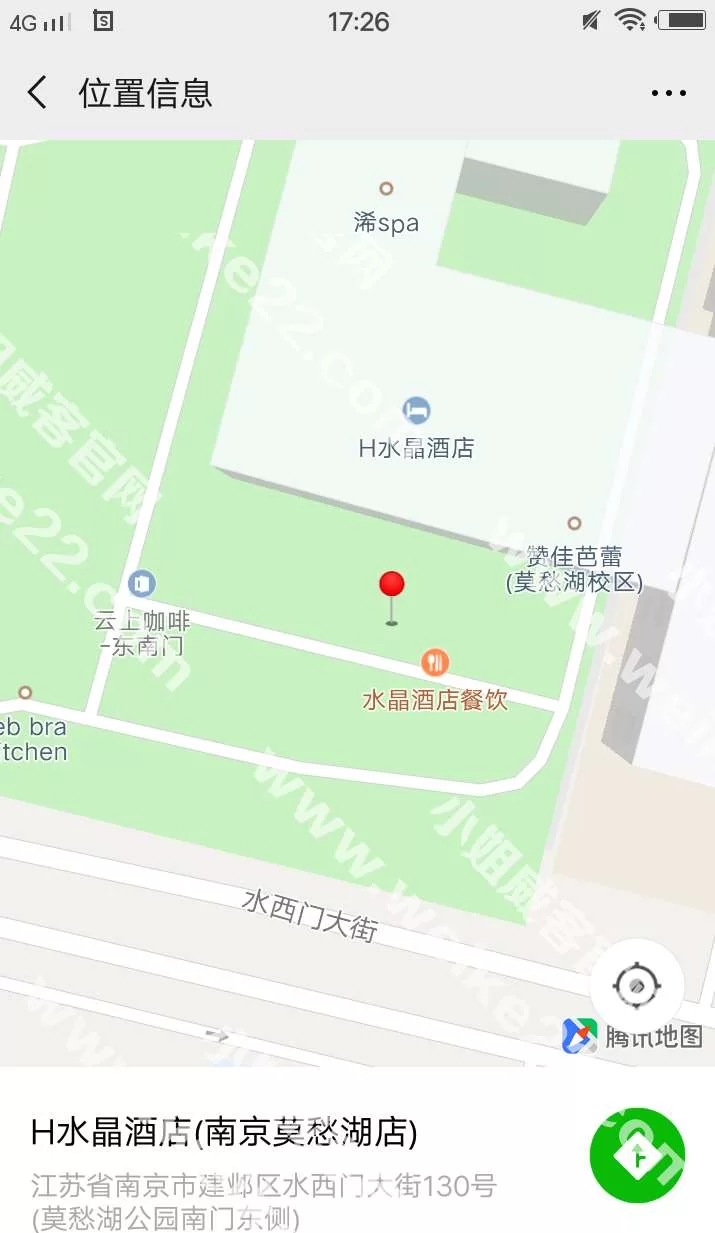Select the 赞佳芭蕾 map marker

coord(574,523)
